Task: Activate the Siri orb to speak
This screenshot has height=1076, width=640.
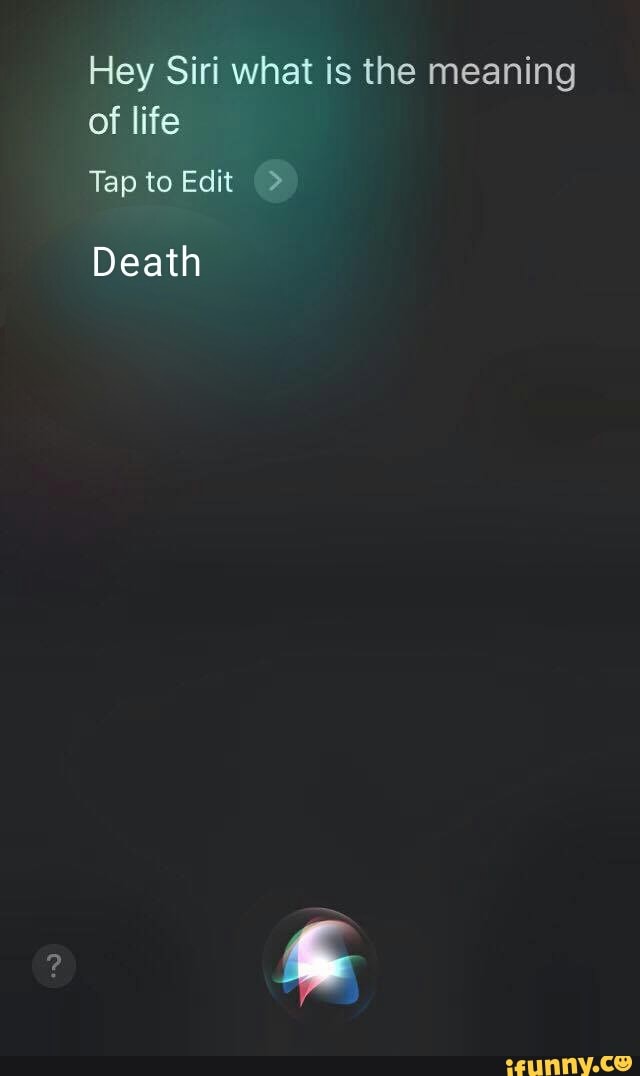Action: pyautogui.click(x=320, y=964)
